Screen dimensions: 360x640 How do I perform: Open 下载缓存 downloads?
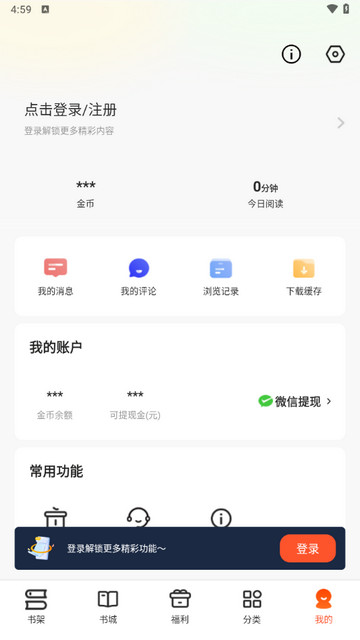304,277
